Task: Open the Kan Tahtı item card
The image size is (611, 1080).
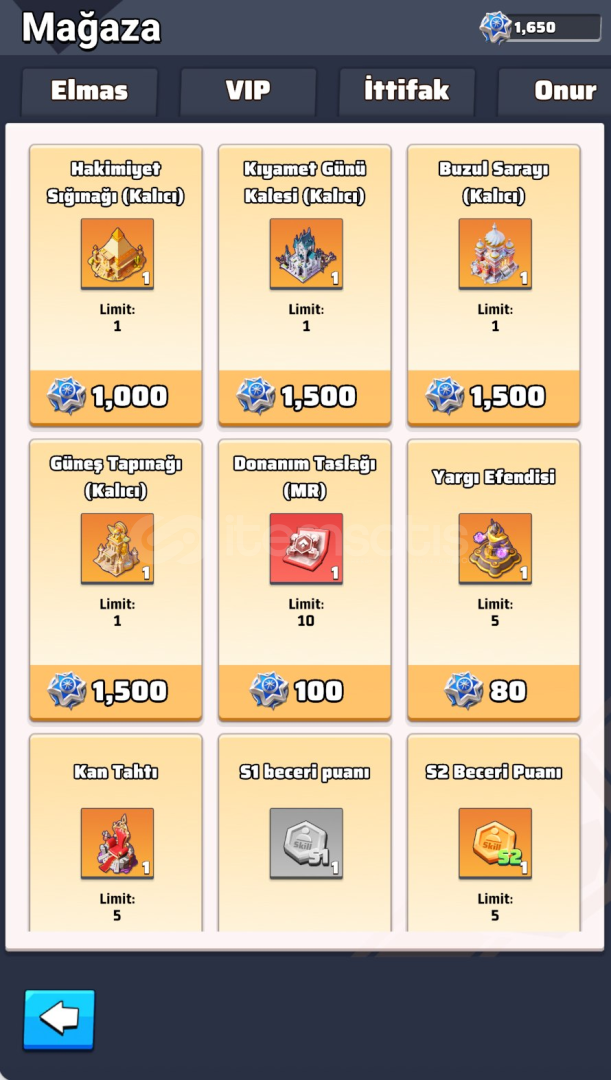Action: [116, 833]
